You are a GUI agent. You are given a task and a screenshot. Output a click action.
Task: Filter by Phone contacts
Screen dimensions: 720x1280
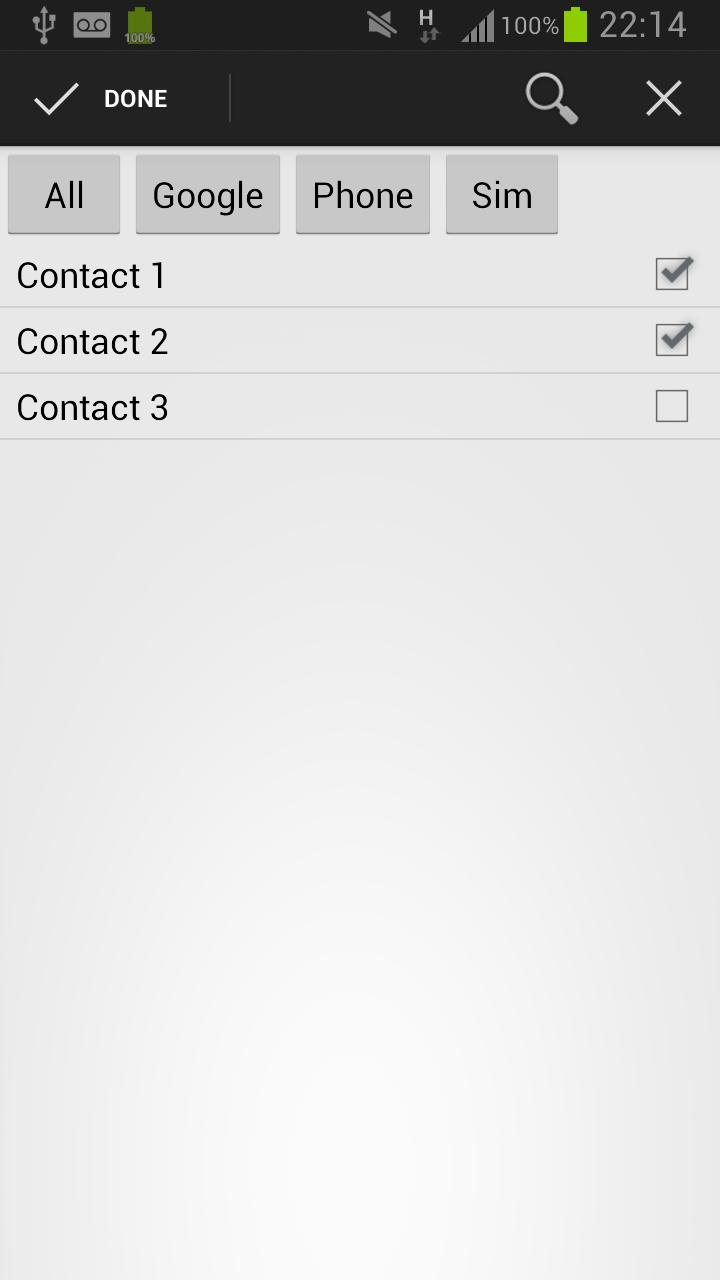point(363,195)
